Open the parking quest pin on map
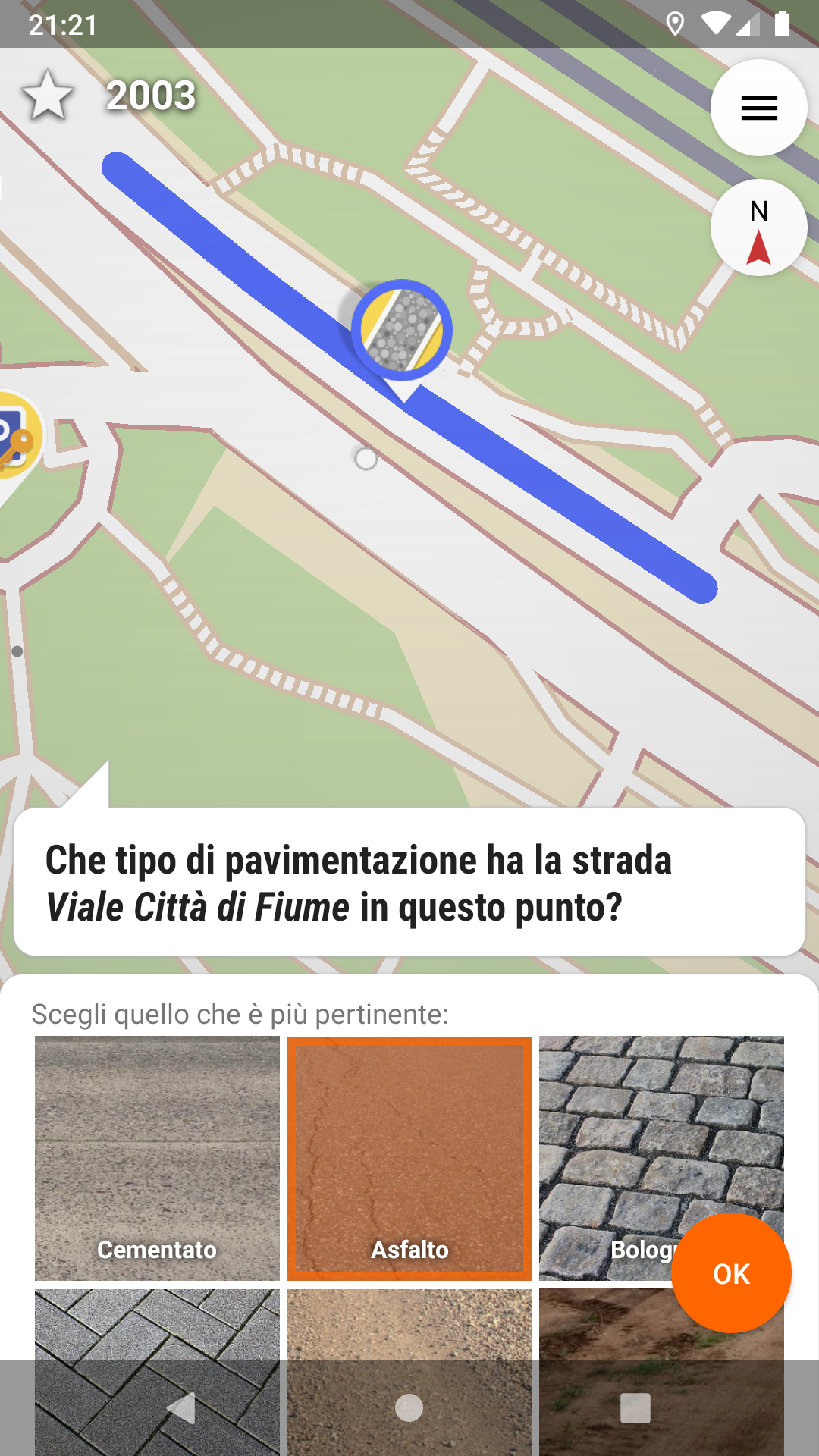 click(15, 436)
